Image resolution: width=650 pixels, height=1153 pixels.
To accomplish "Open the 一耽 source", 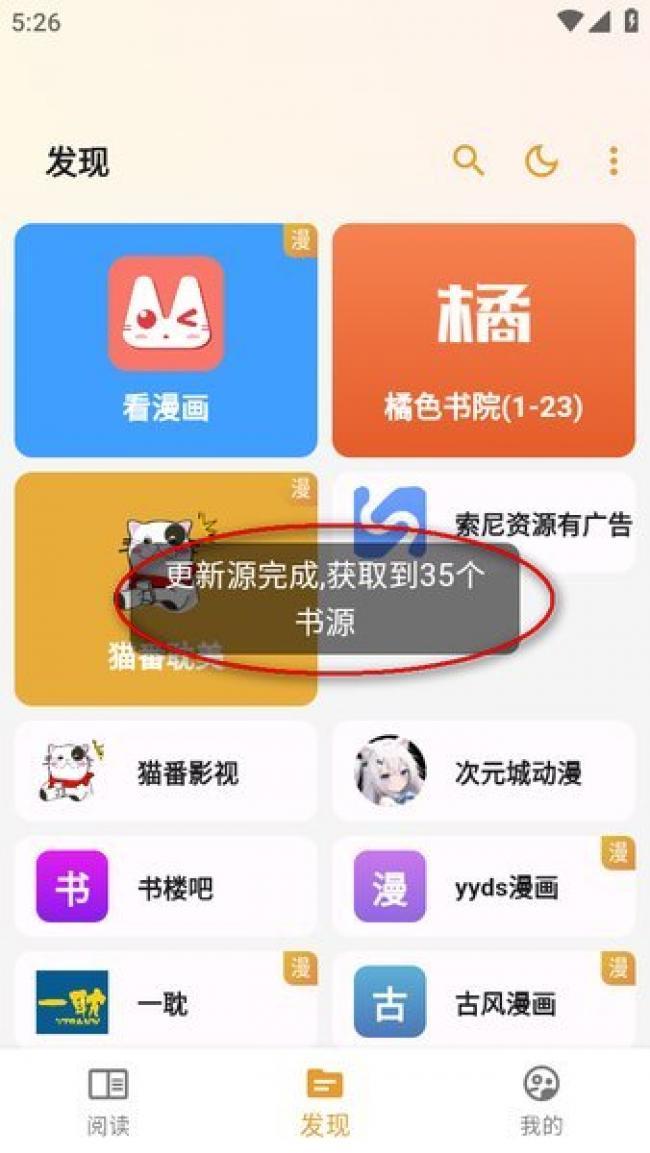I will pyautogui.click(x=166, y=1002).
